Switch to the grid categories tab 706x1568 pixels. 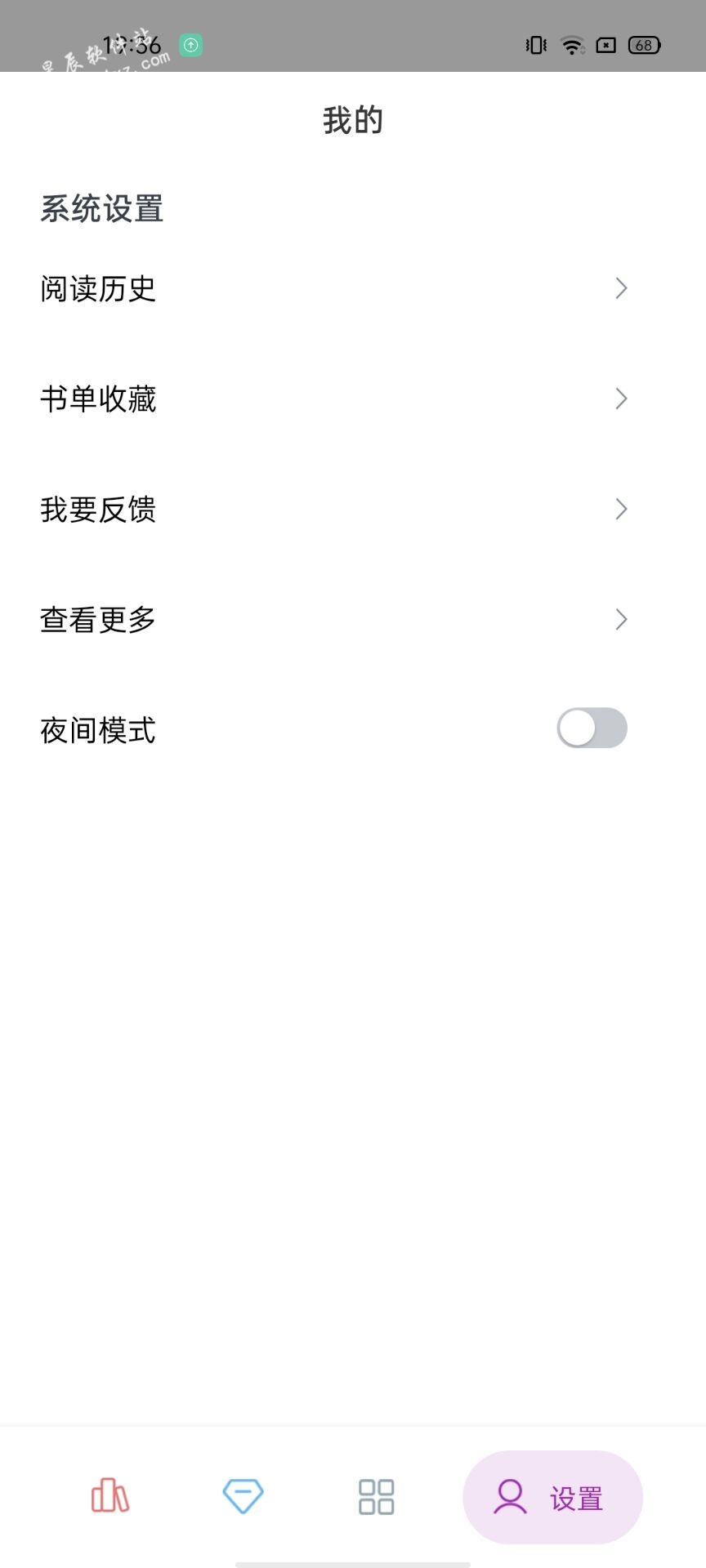tap(377, 1496)
